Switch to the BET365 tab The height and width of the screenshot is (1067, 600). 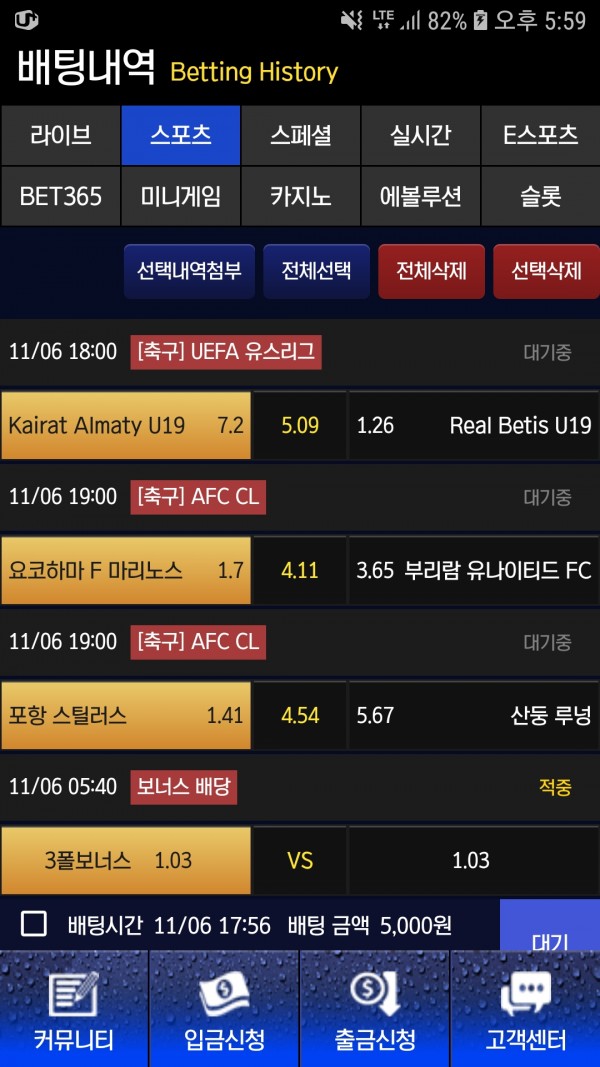pos(60,196)
